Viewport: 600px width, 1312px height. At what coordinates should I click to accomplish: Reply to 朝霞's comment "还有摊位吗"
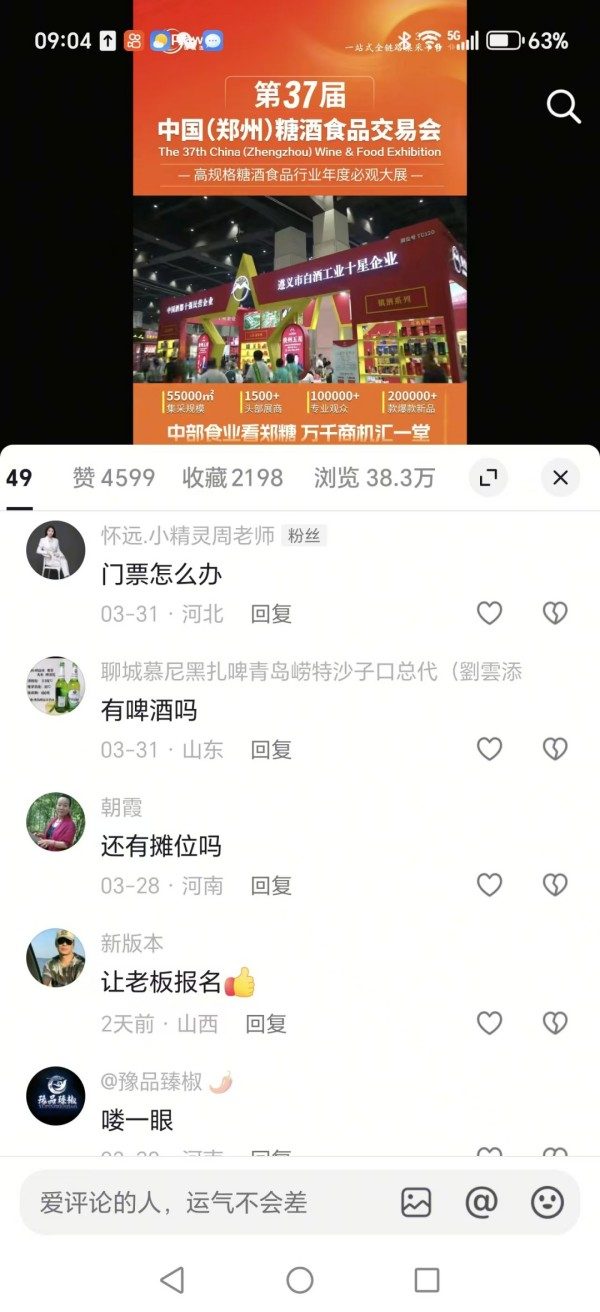271,886
